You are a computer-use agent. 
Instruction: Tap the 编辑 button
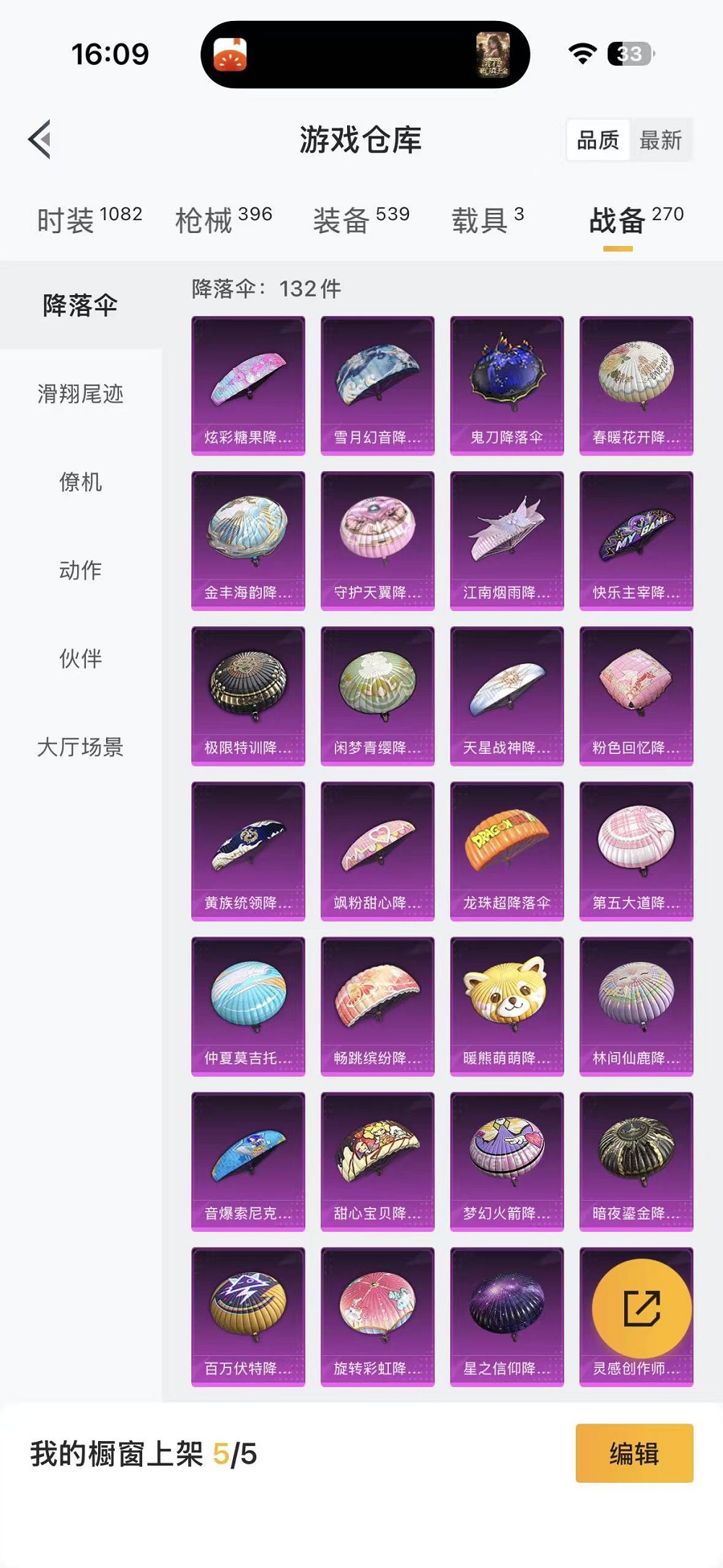coord(634,1453)
